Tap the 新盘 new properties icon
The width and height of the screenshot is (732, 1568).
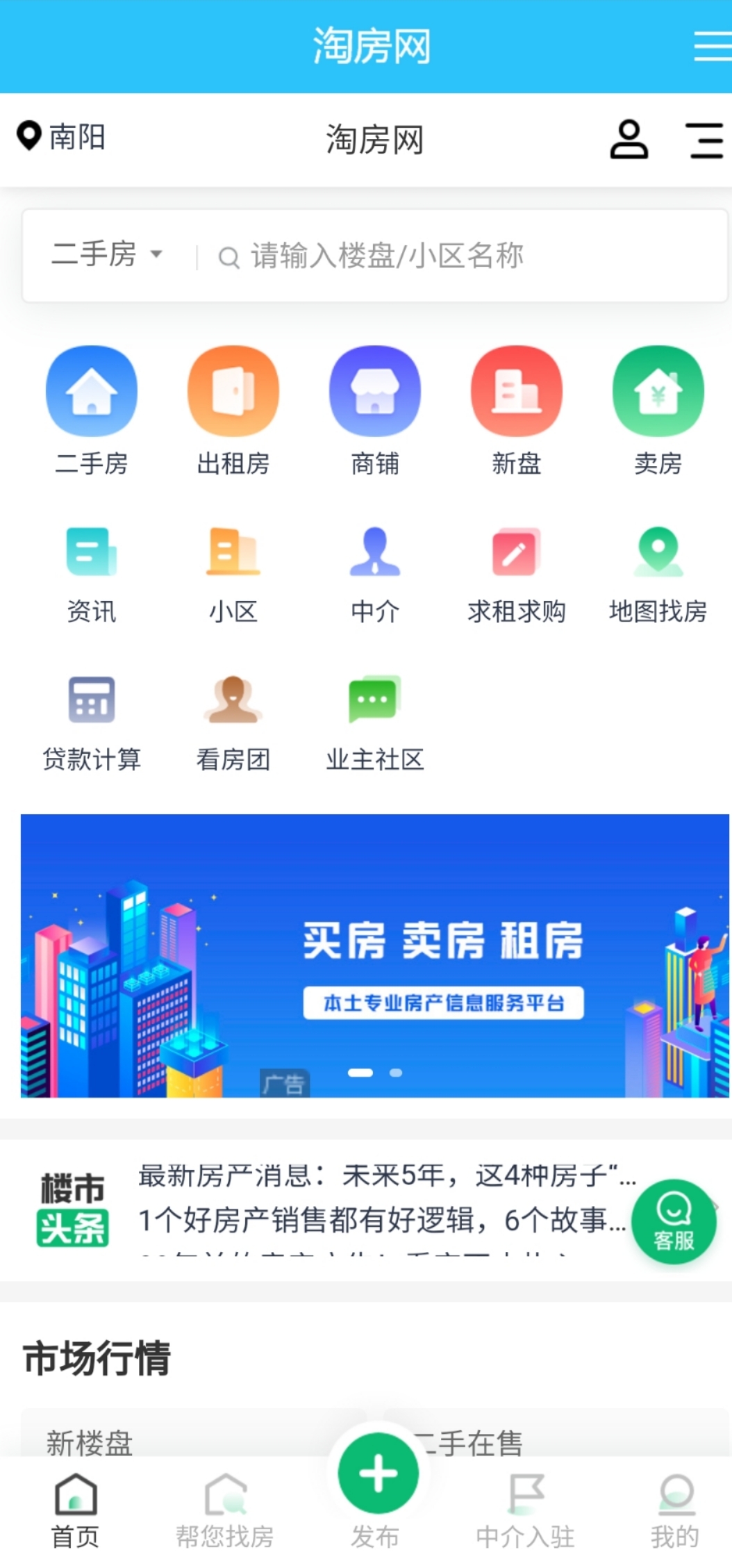(x=517, y=390)
